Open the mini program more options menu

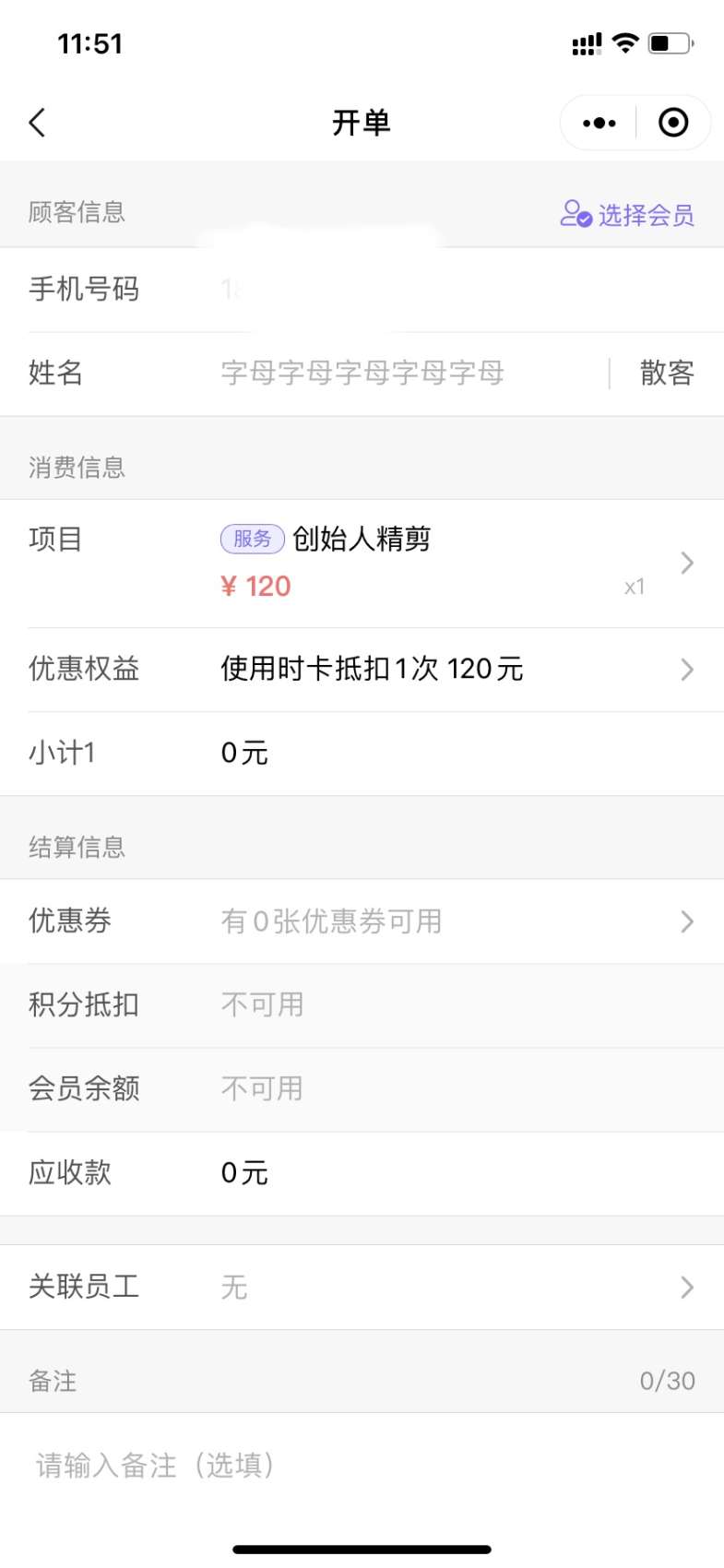pyautogui.click(x=599, y=123)
